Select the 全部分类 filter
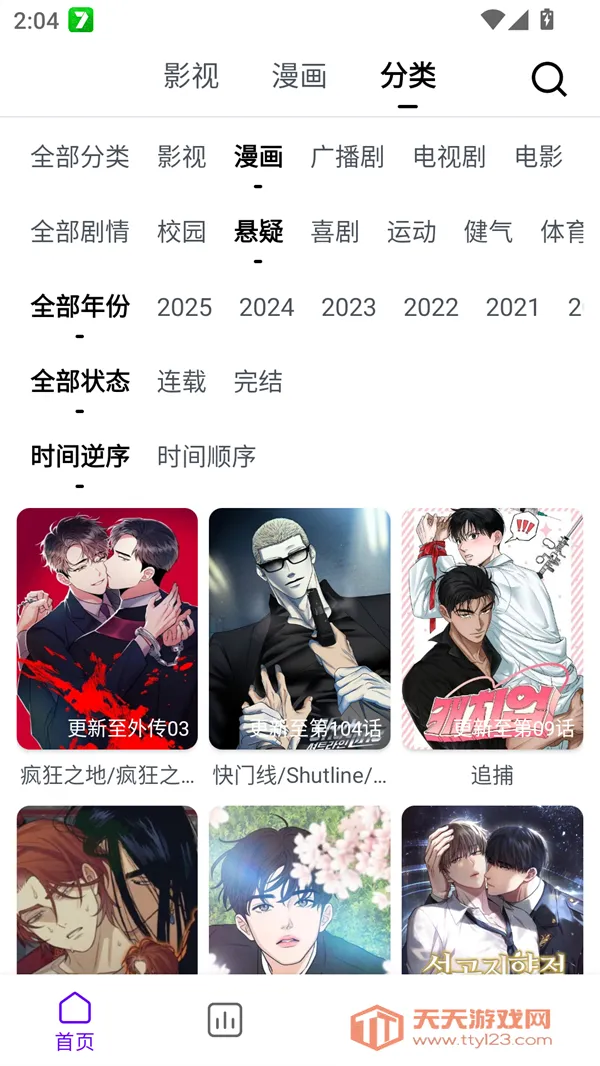 pyautogui.click(x=80, y=157)
